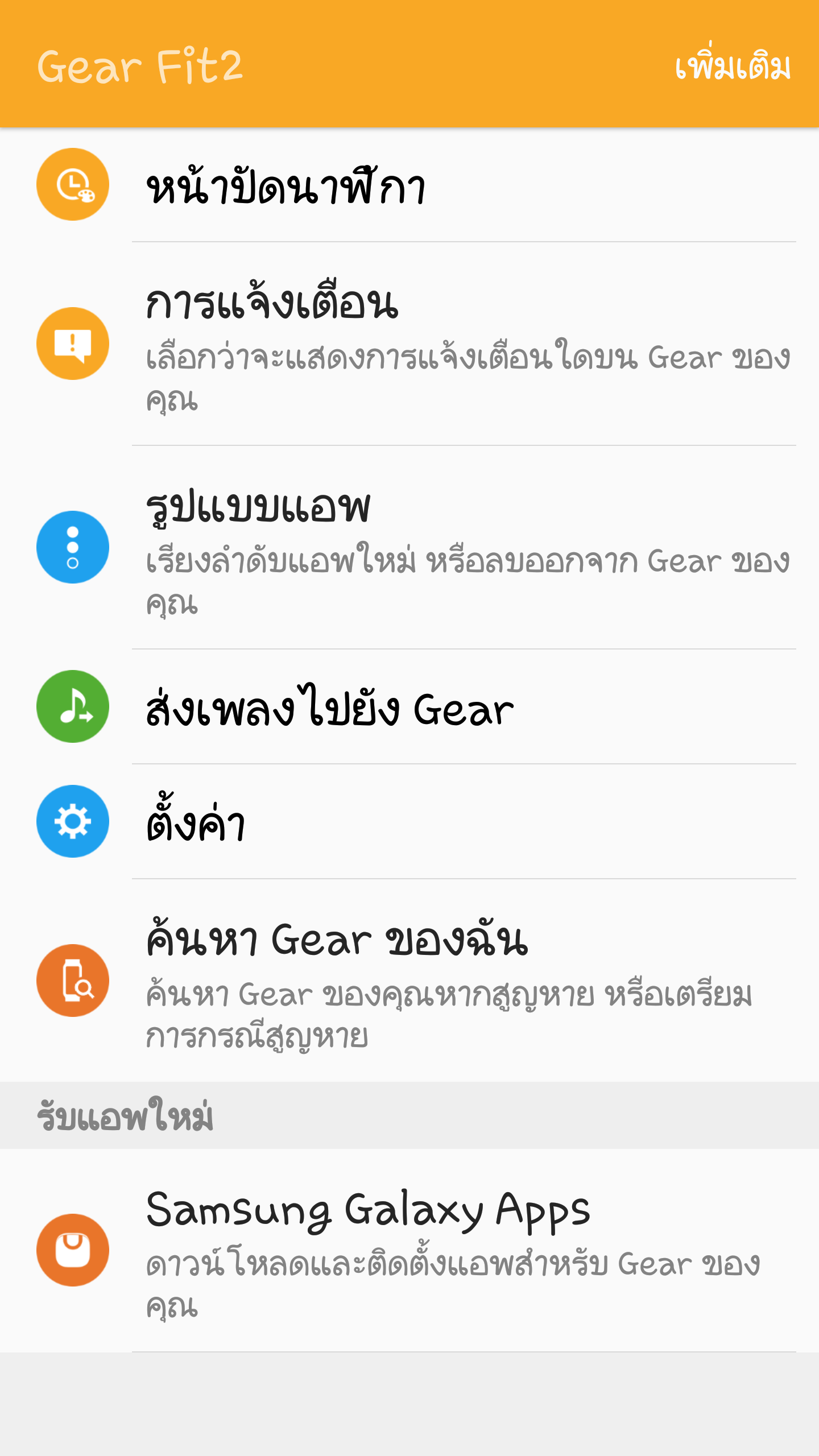This screenshot has width=819, height=1456.
Task: Tap ค้นหา Gear ของฉัน
Action: (x=409, y=981)
